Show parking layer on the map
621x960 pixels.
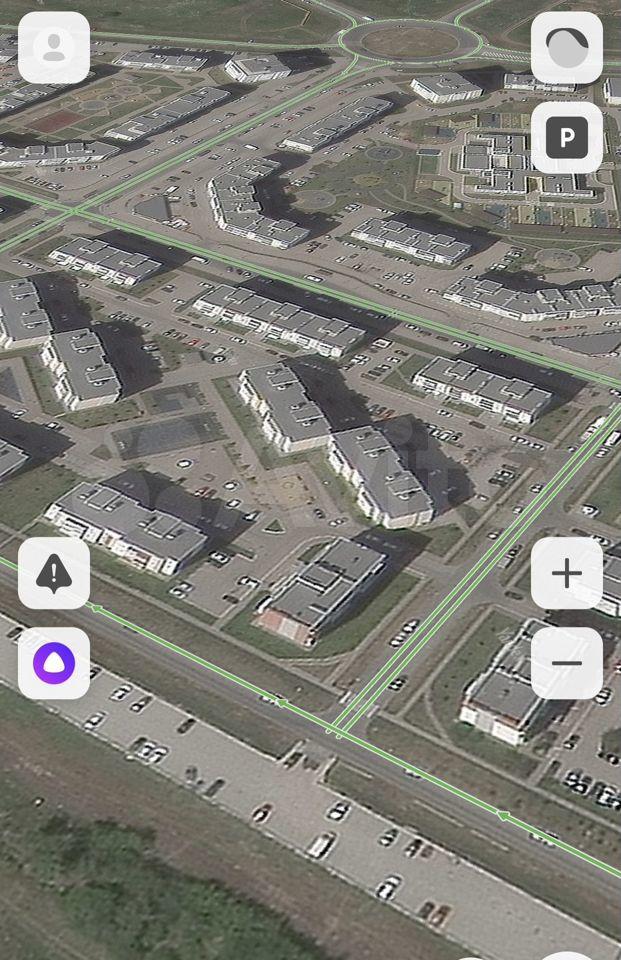click(566, 137)
